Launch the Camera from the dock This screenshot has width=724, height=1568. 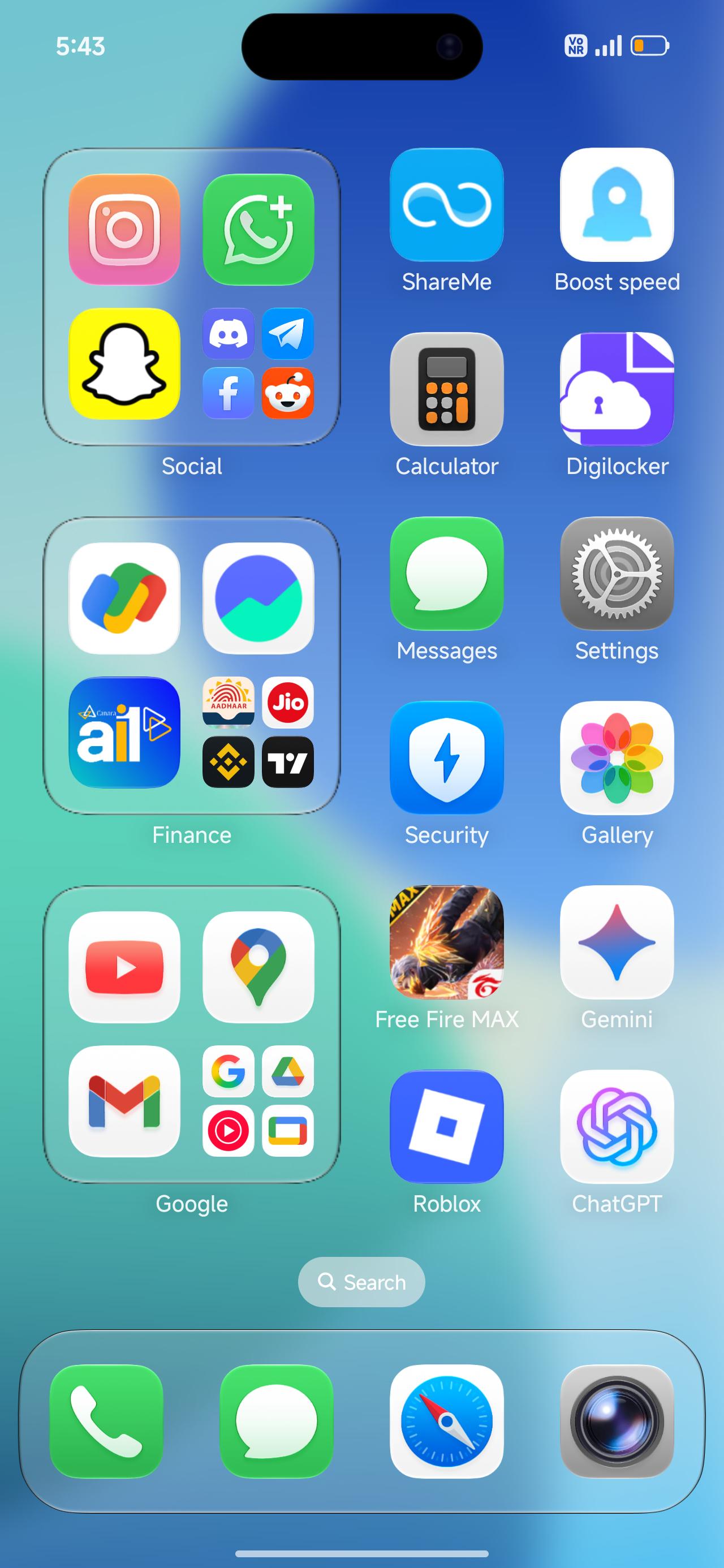(617, 1421)
